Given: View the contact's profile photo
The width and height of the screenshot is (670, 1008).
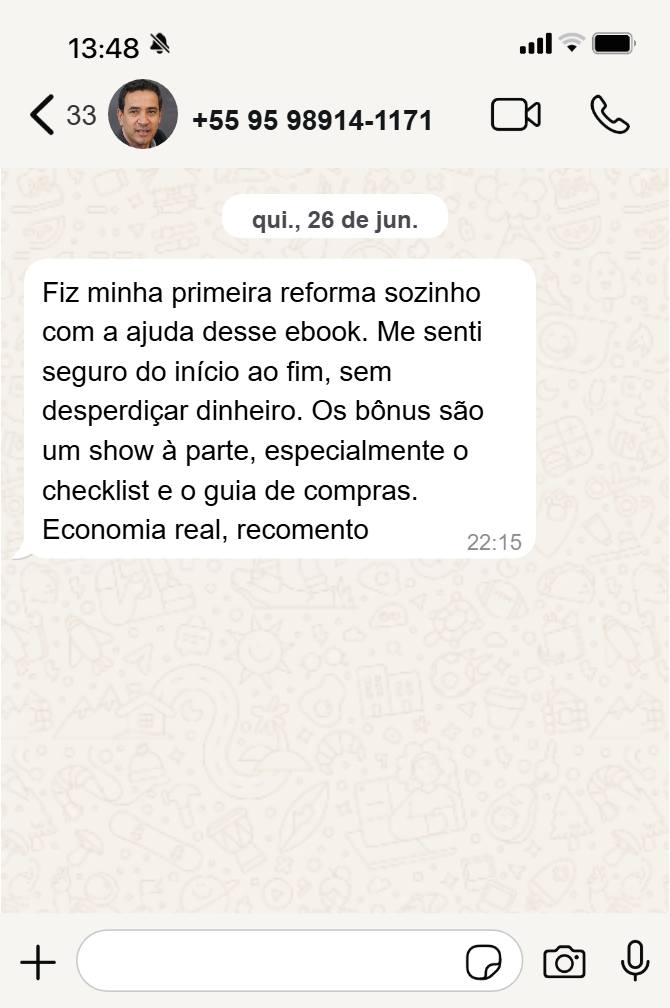Looking at the screenshot, I should tap(143, 114).
